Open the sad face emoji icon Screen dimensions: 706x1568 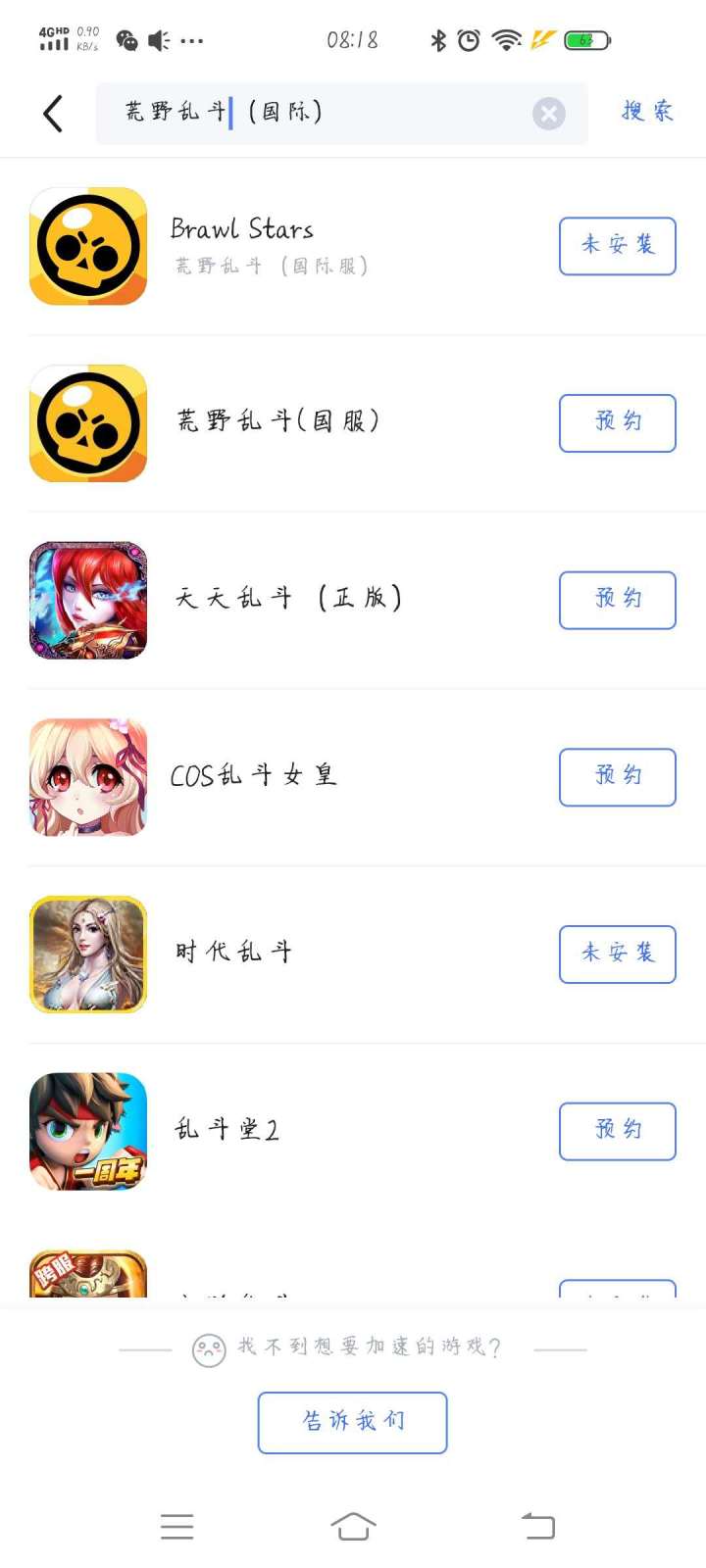[x=207, y=1347]
